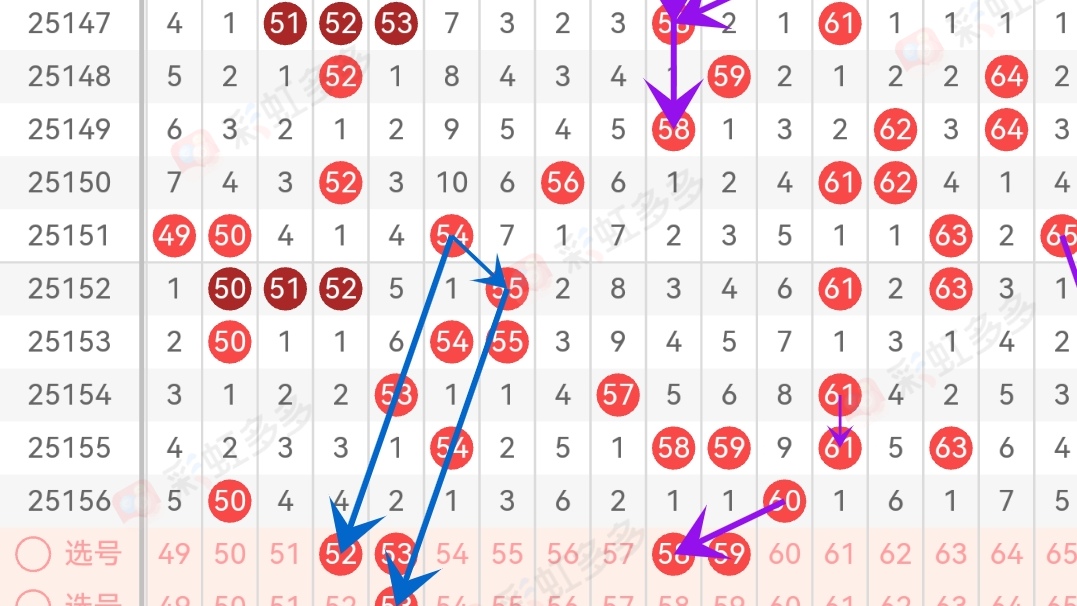Pick number 50 in the first 选号 row

coord(230,553)
